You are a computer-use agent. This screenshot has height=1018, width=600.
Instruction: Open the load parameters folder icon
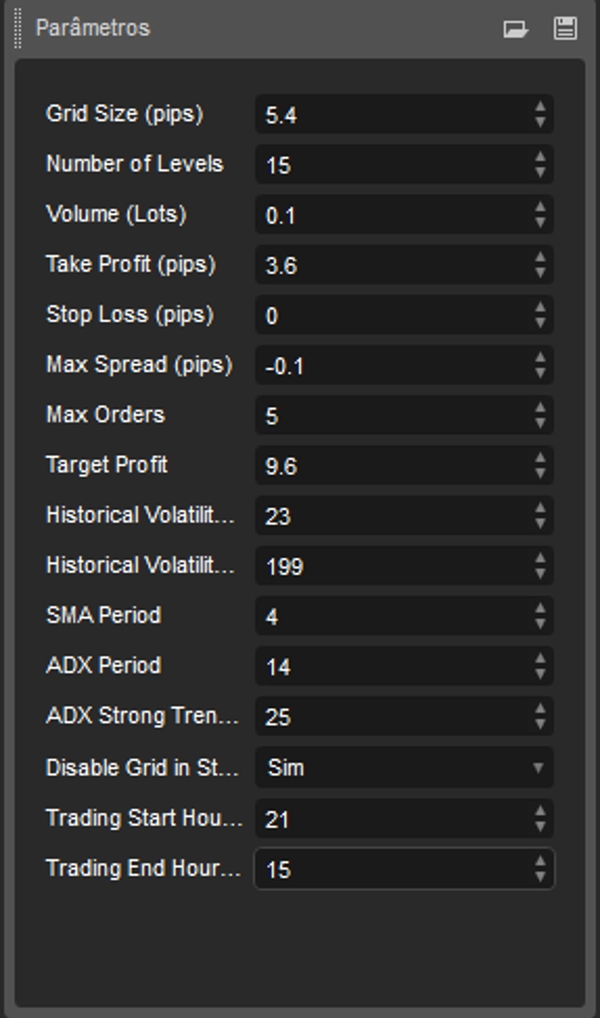point(515,29)
